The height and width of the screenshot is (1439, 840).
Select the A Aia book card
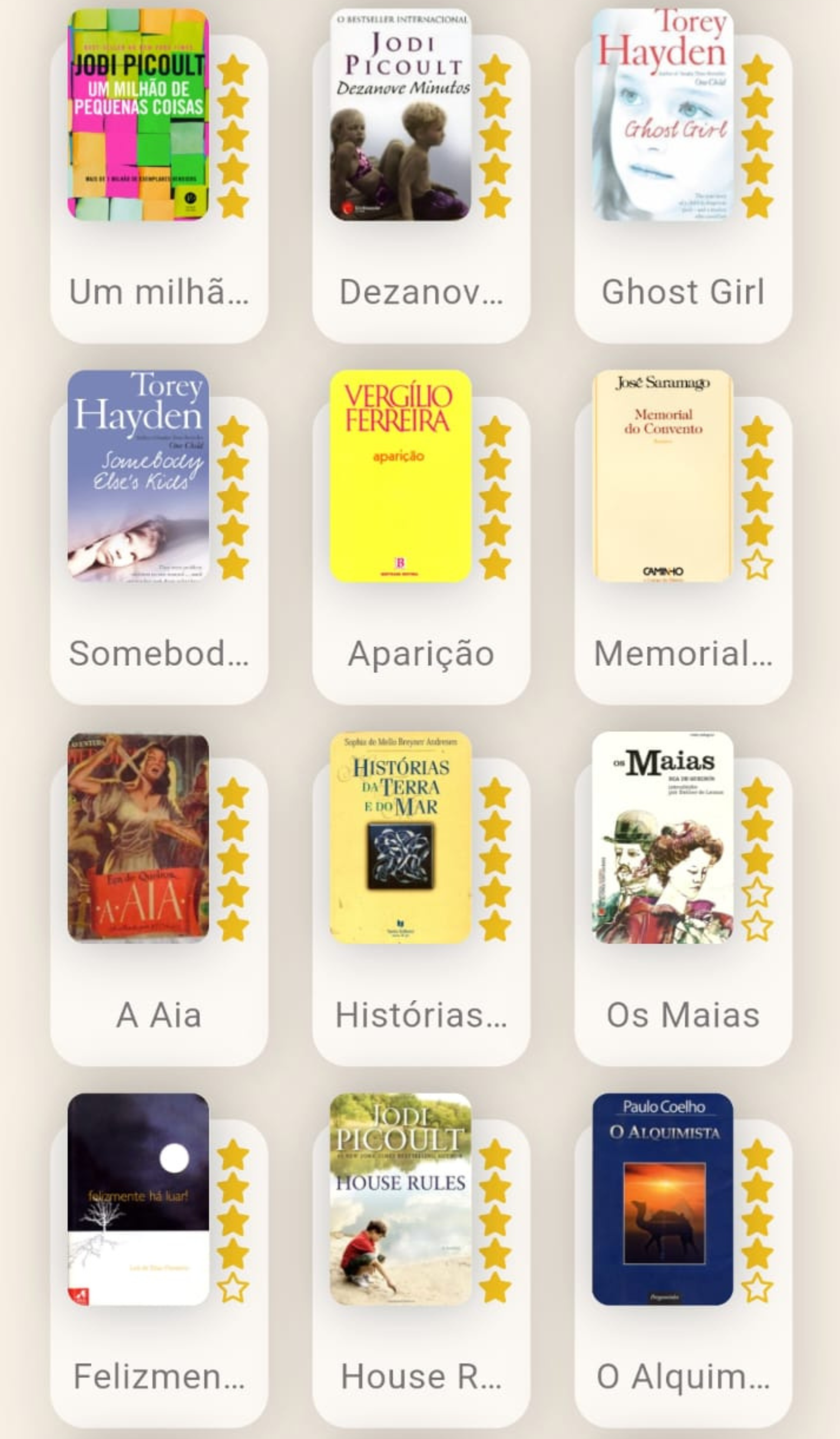pyautogui.click(x=139, y=838)
